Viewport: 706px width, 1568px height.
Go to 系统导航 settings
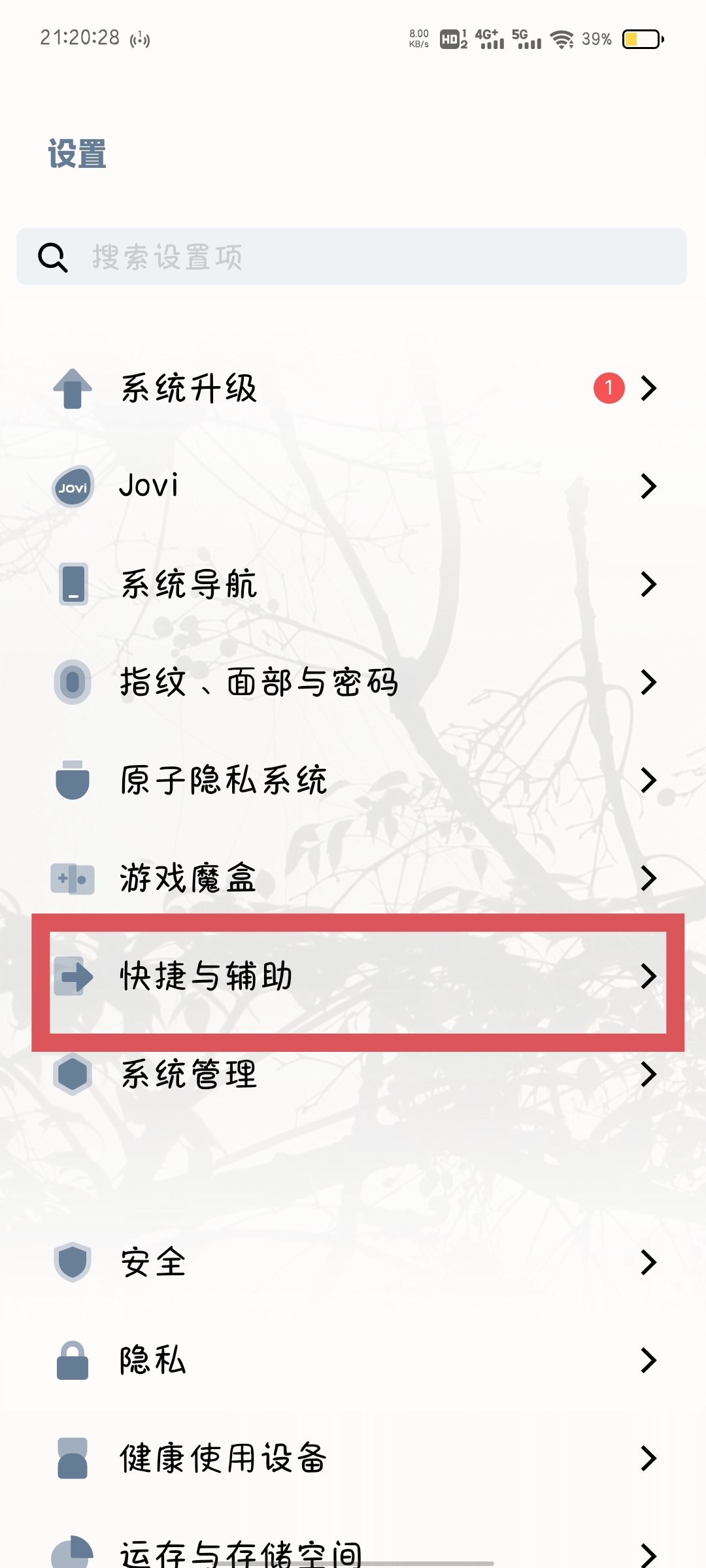353,584
